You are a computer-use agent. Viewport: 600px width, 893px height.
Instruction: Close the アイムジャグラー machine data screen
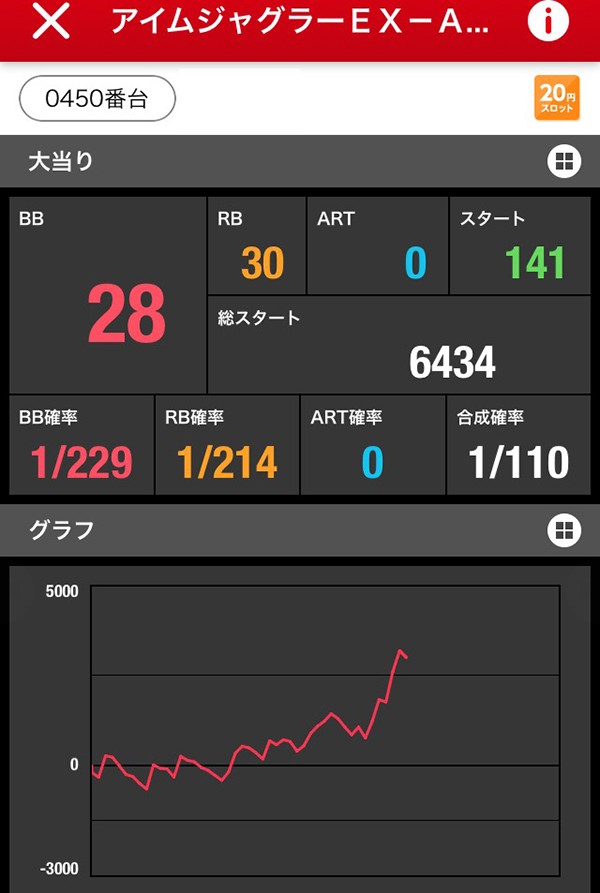50,23
